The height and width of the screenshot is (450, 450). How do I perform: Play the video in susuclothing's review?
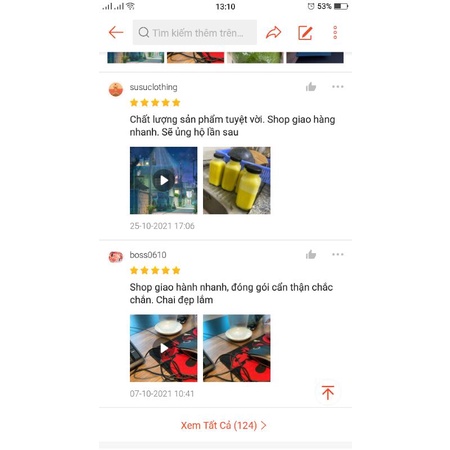tap(164, 180)
